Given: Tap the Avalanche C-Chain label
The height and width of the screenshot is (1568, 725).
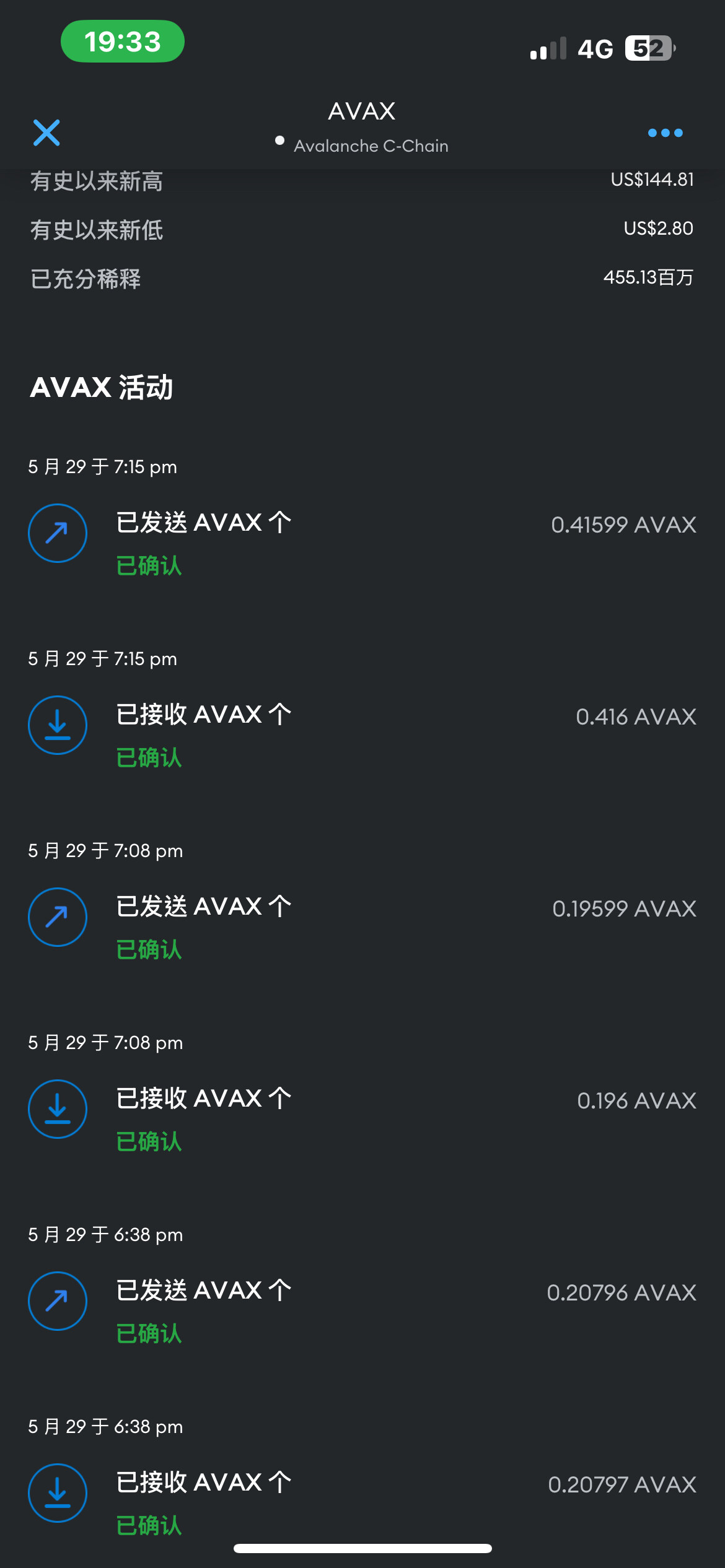Looking at the screenshot, I should (x=372, y=146).
